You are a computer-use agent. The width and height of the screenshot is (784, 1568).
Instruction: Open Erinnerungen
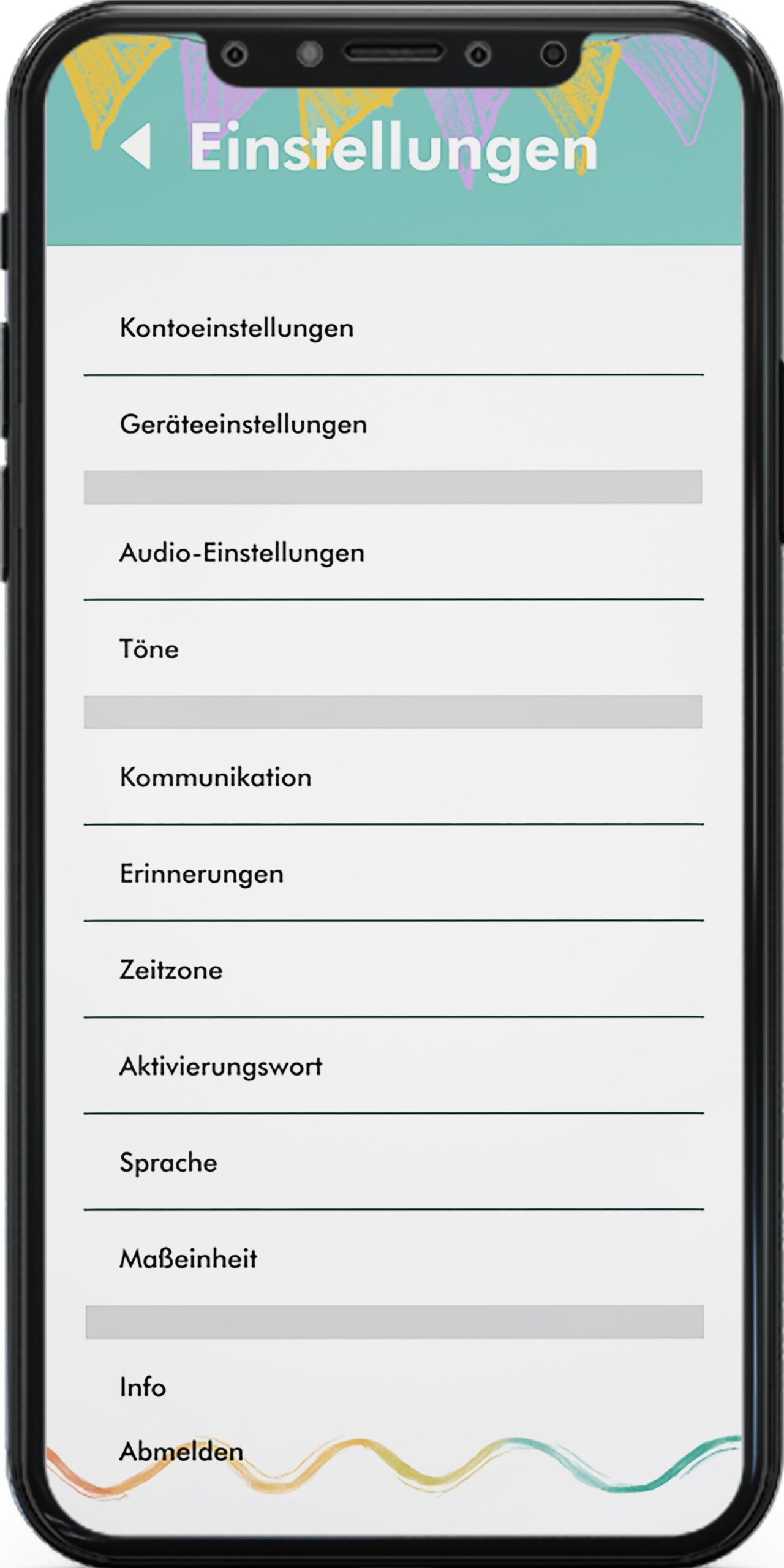tap(393, 873)
